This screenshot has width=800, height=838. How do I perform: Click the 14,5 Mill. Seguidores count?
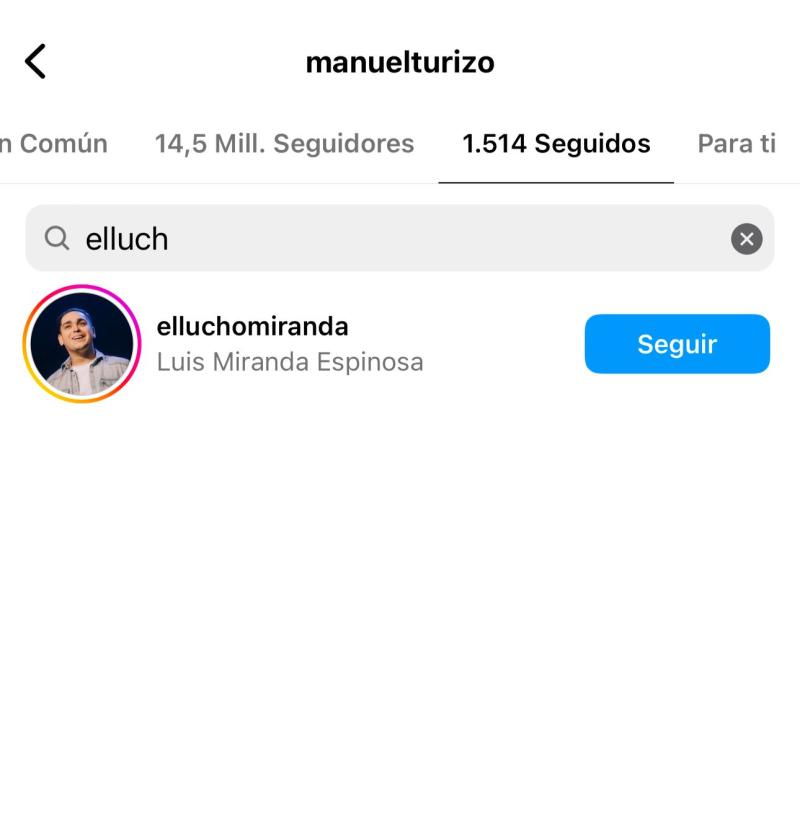point(286,143)
